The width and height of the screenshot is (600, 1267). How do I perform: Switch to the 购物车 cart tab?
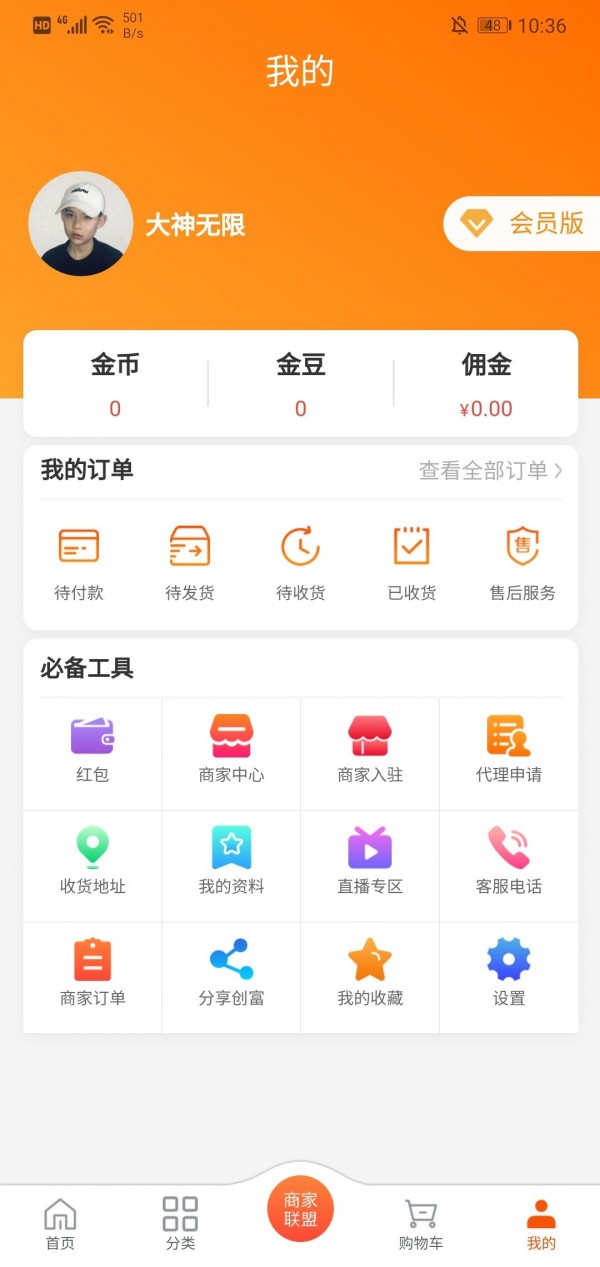pyautogui.click(x=421, y=1224)
